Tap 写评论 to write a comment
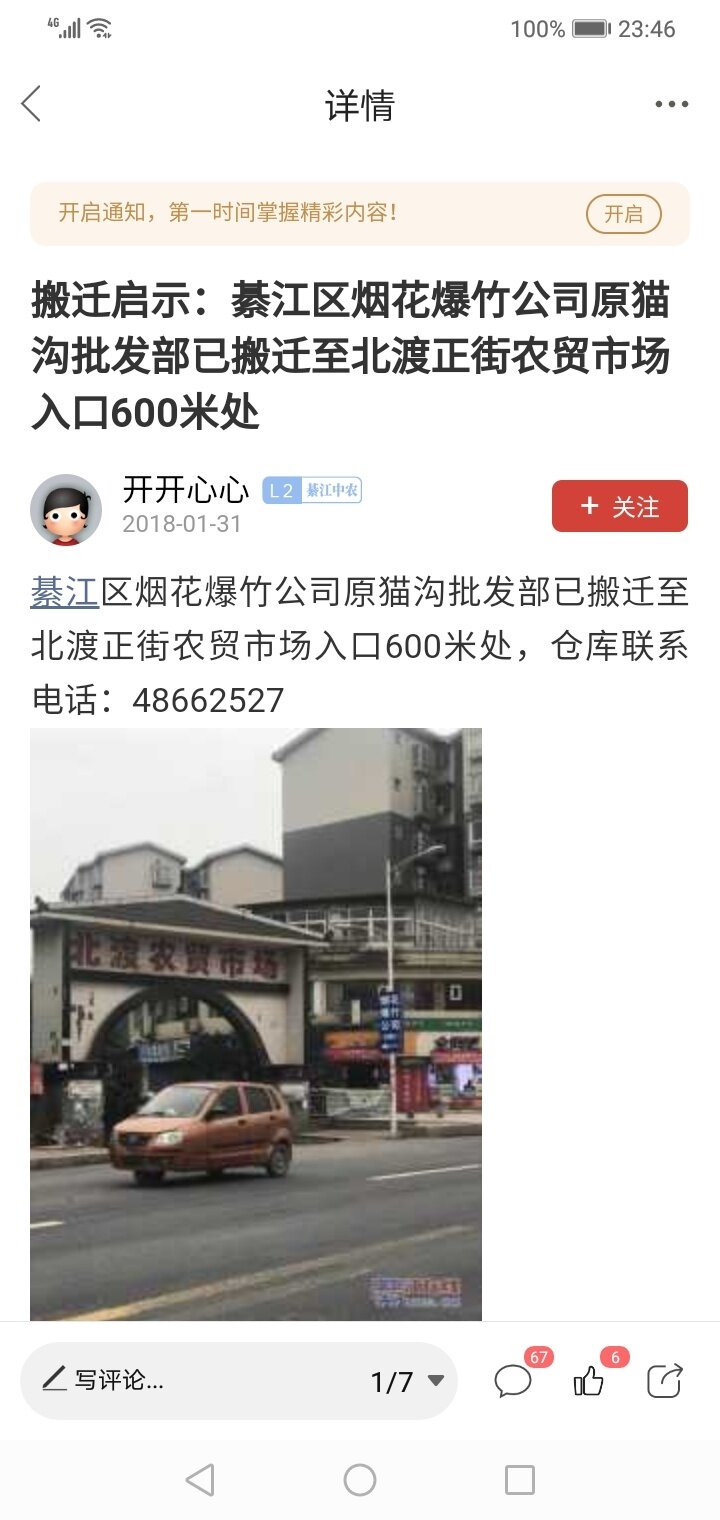The width and height of the screenshot is (720, 1520). 120,1381
